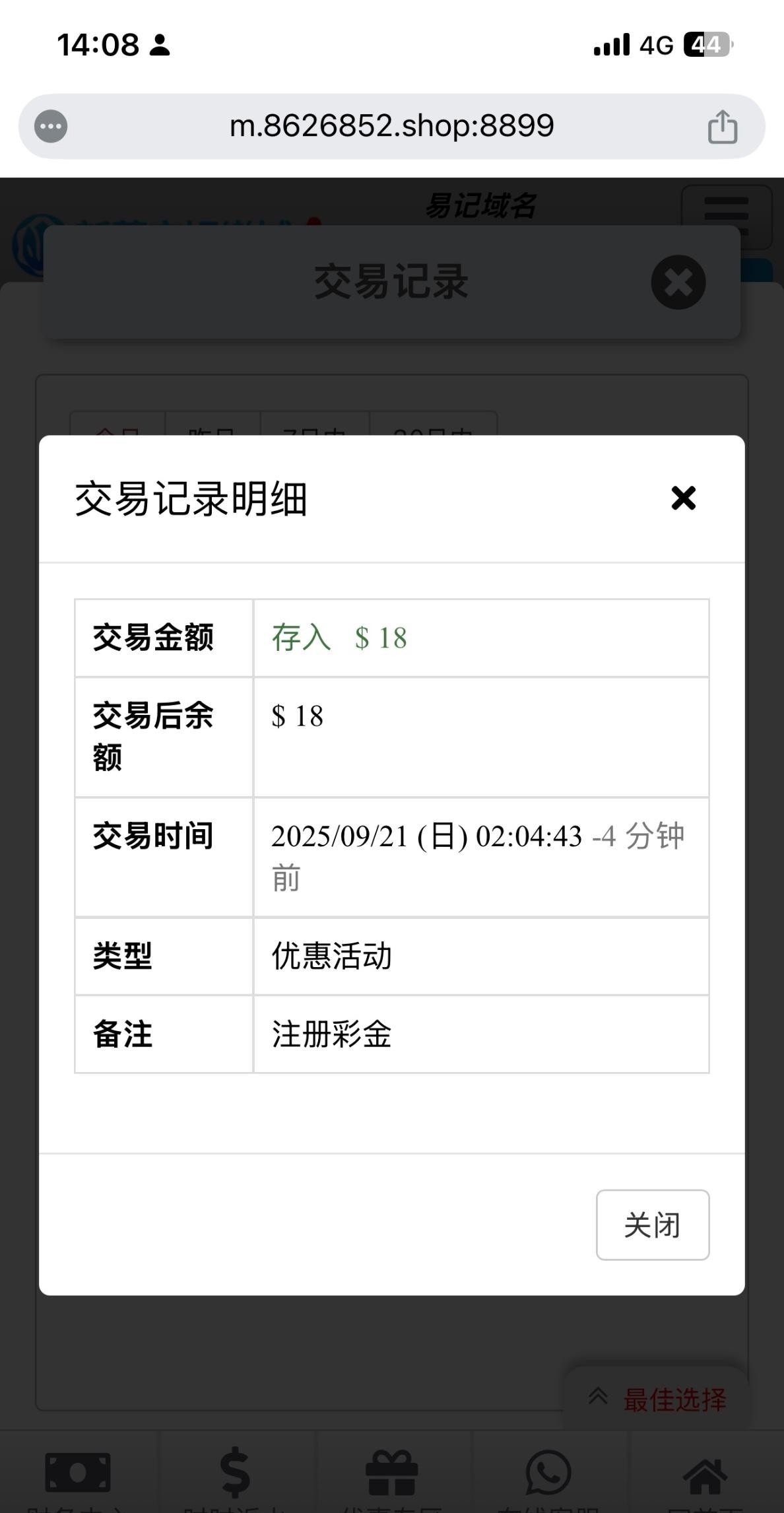Dismiss the 交易记录 panel with its round X
Viewport: 784px width, 1513px height.
[x=678, y=283]
